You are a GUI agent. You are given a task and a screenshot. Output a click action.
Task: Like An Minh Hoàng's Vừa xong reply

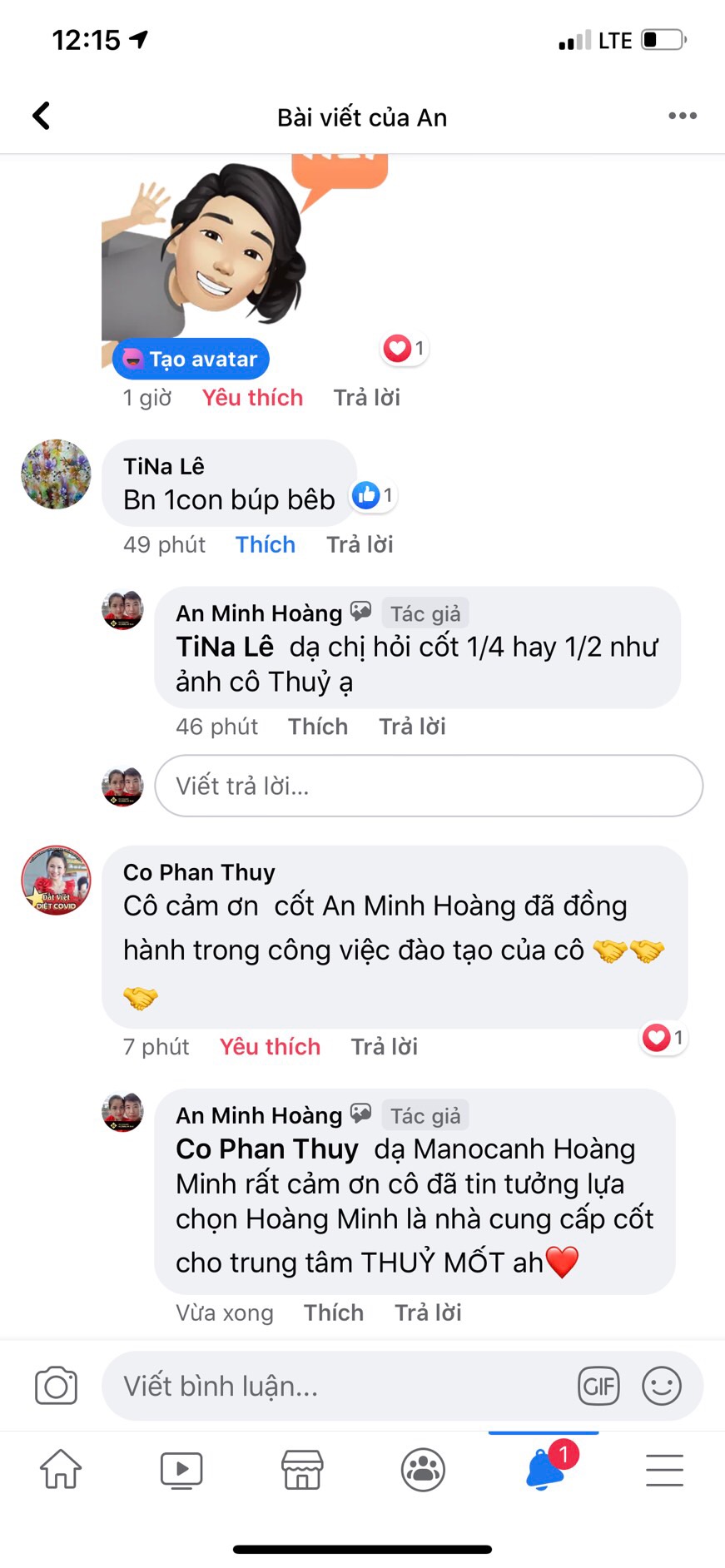[x=333, y=1312]
